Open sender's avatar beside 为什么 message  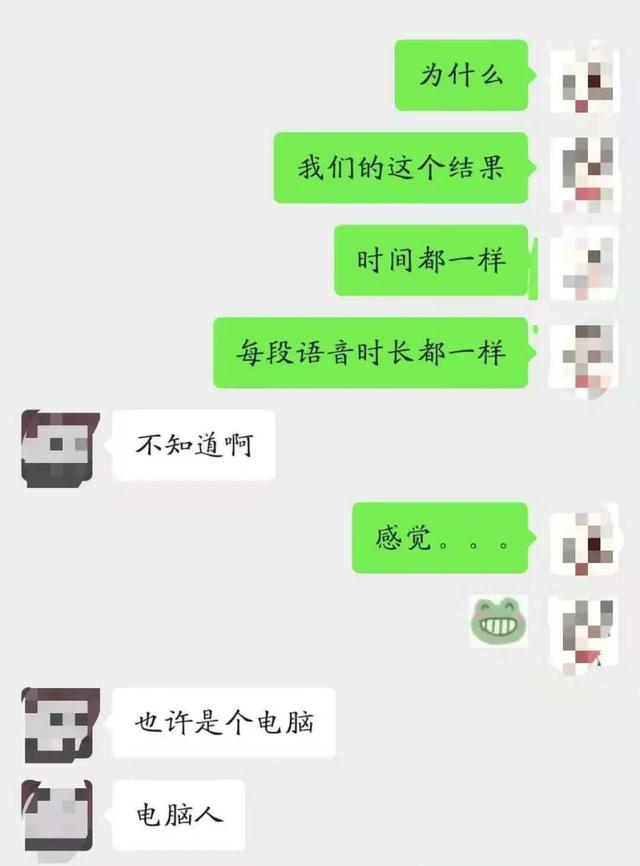click(x=591, y=76)
